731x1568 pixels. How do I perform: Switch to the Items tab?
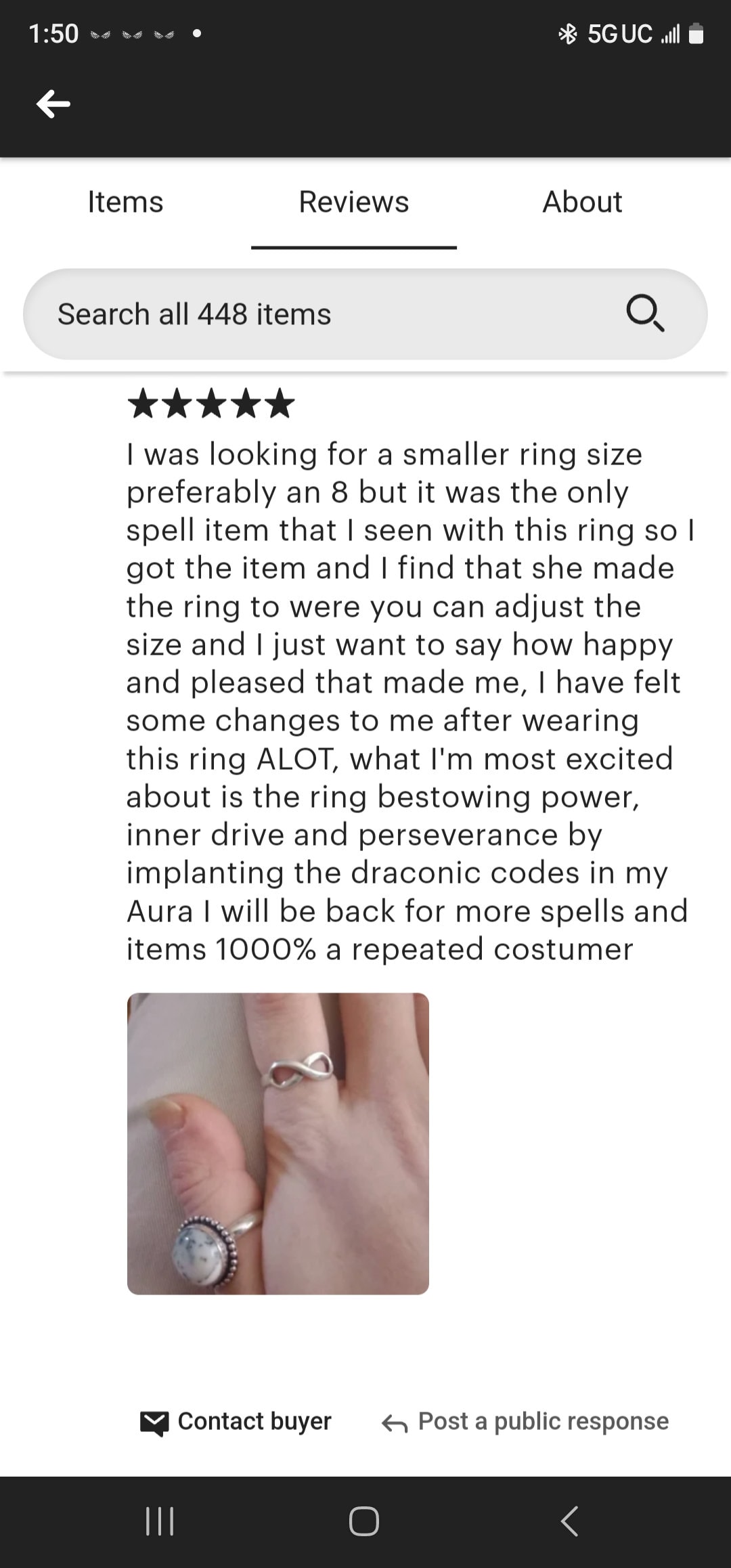pyautogui.click(x=125, y=202)
